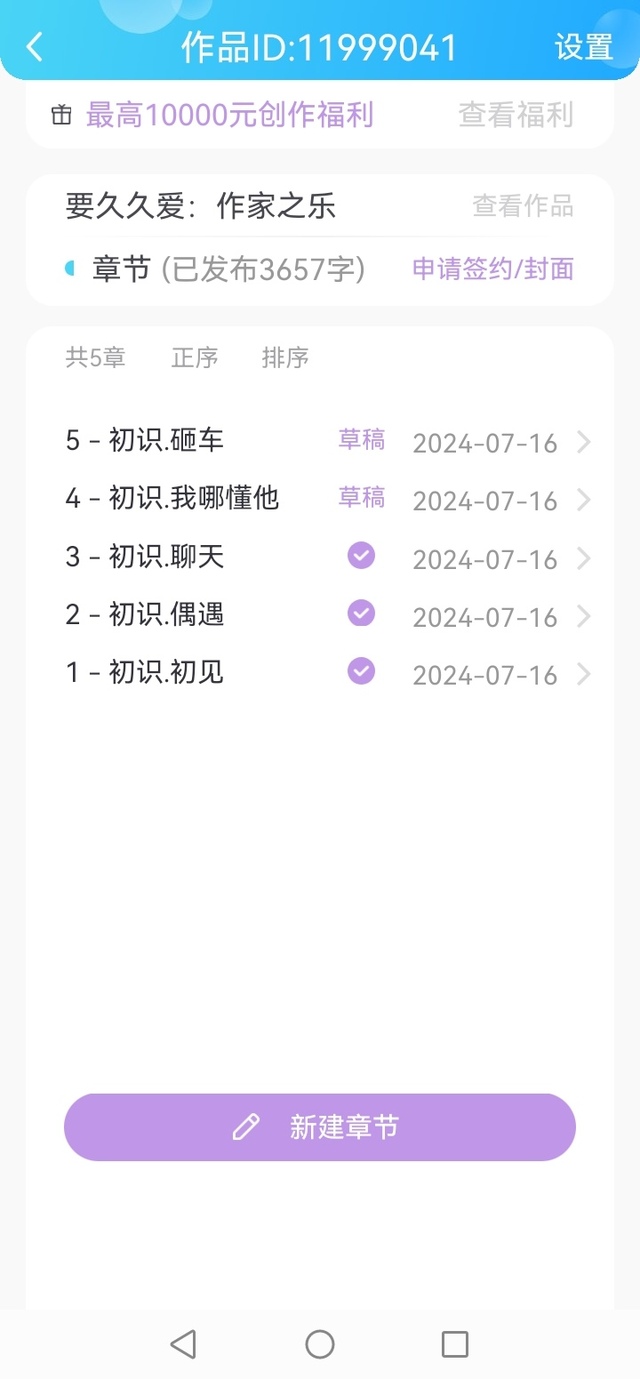
Task: Create a chapter with 新建章节
Action: point(320,1127)
